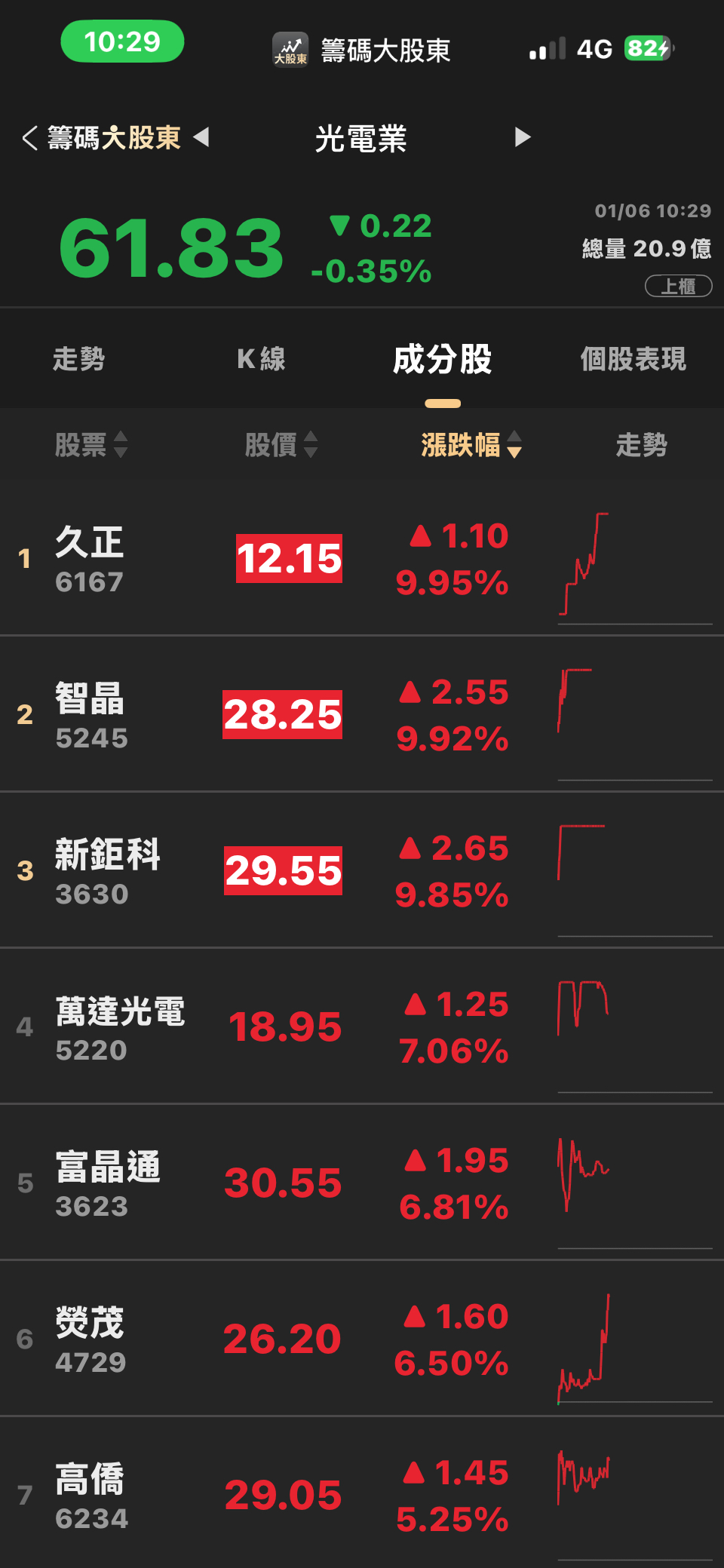Switch to the next industry with right arrow
Screen dimensions: 724x1568
[522, 137]
